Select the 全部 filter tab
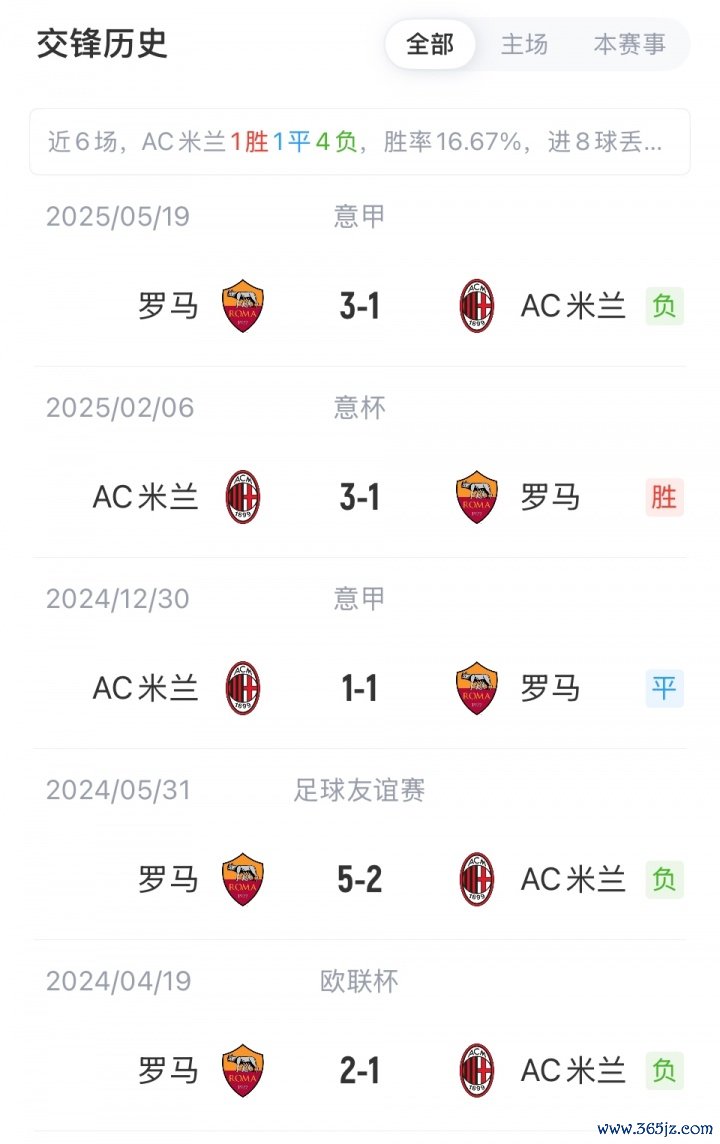This screenshot has height=1144, width=720. coord(430,45)
